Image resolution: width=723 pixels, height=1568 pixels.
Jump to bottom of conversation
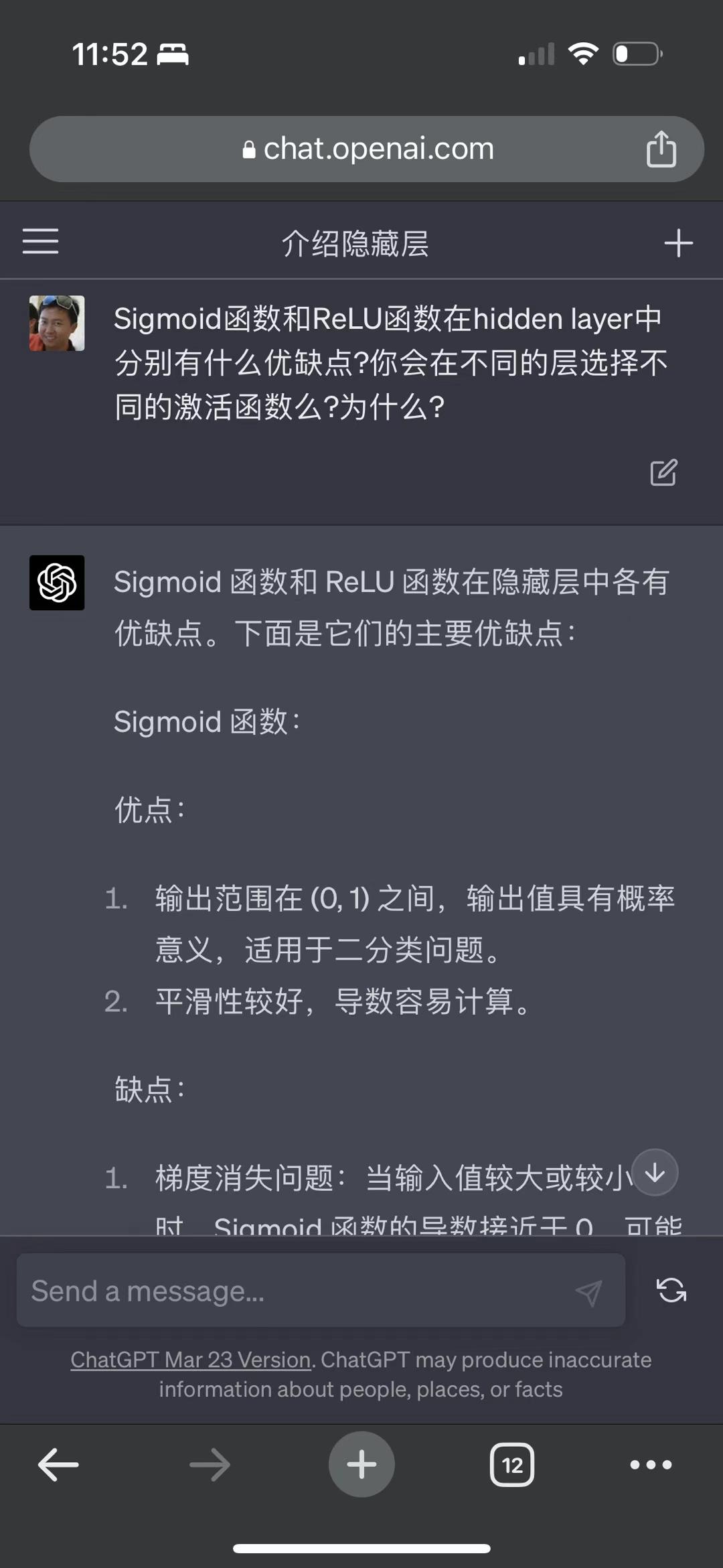(x=655, y=1172)
